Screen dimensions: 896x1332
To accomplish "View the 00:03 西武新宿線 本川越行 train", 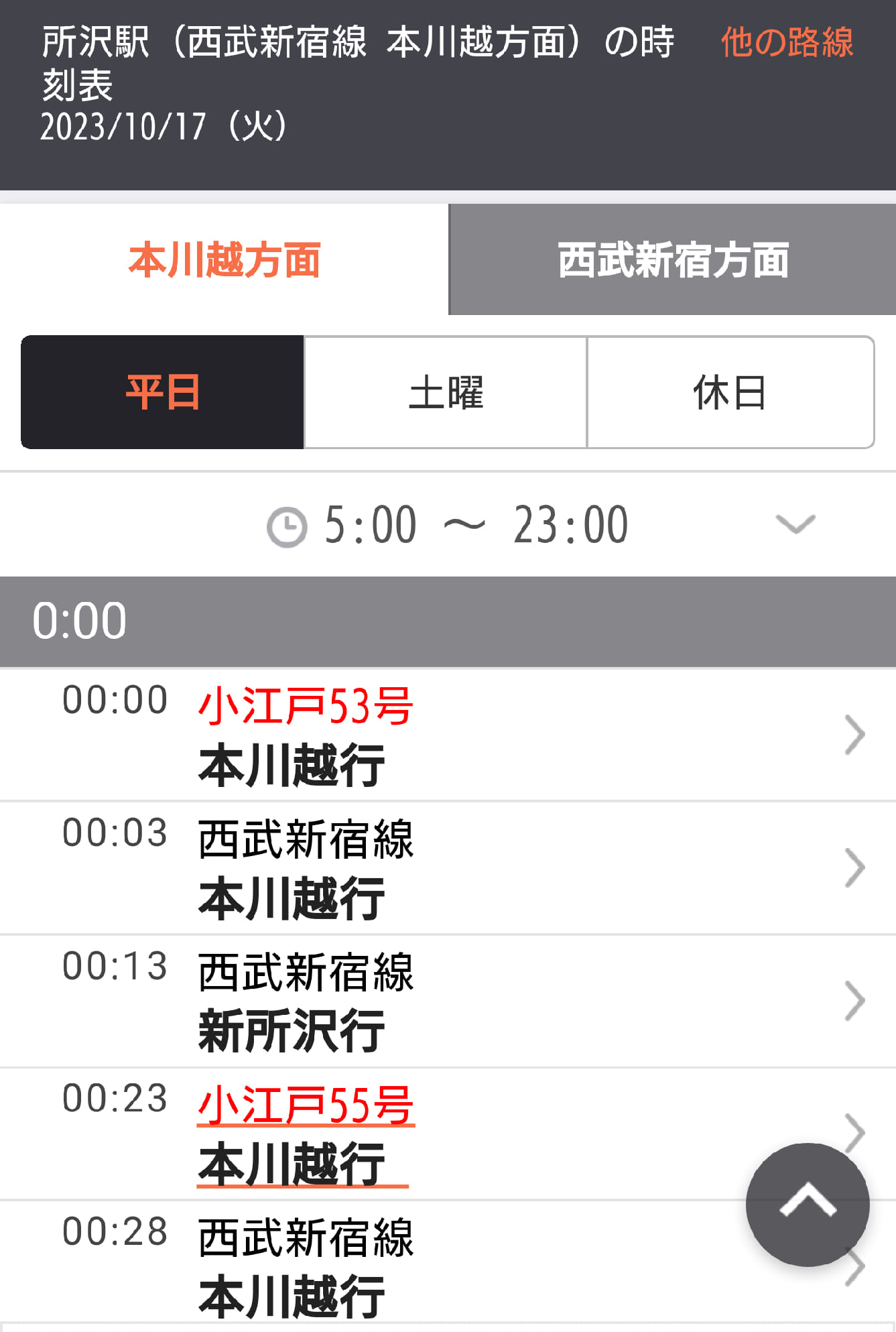I will pyautogui.click(x=448, y=867).
